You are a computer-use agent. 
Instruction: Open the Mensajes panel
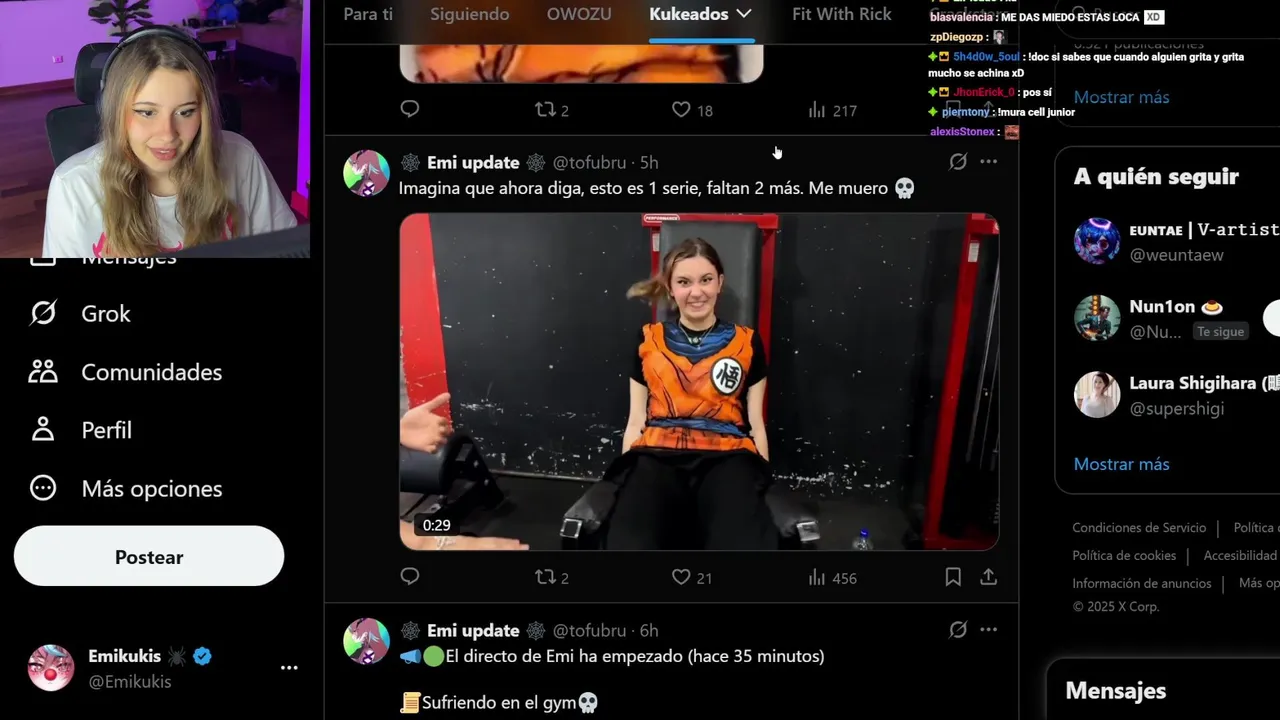point(1115,691)
